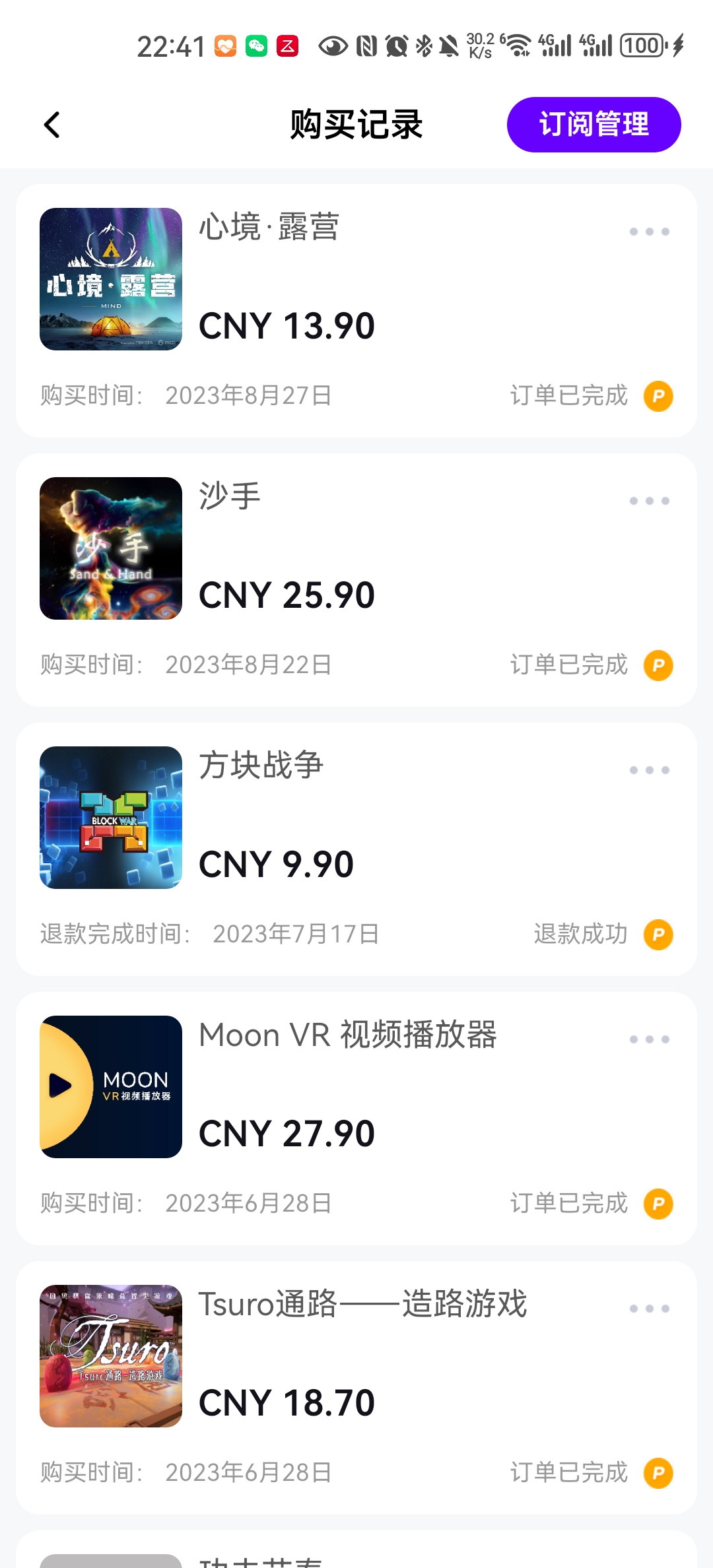Tap the P icon next to 退款成功
The height and width of the screenshot is (1568, 713).
(657, 934)
